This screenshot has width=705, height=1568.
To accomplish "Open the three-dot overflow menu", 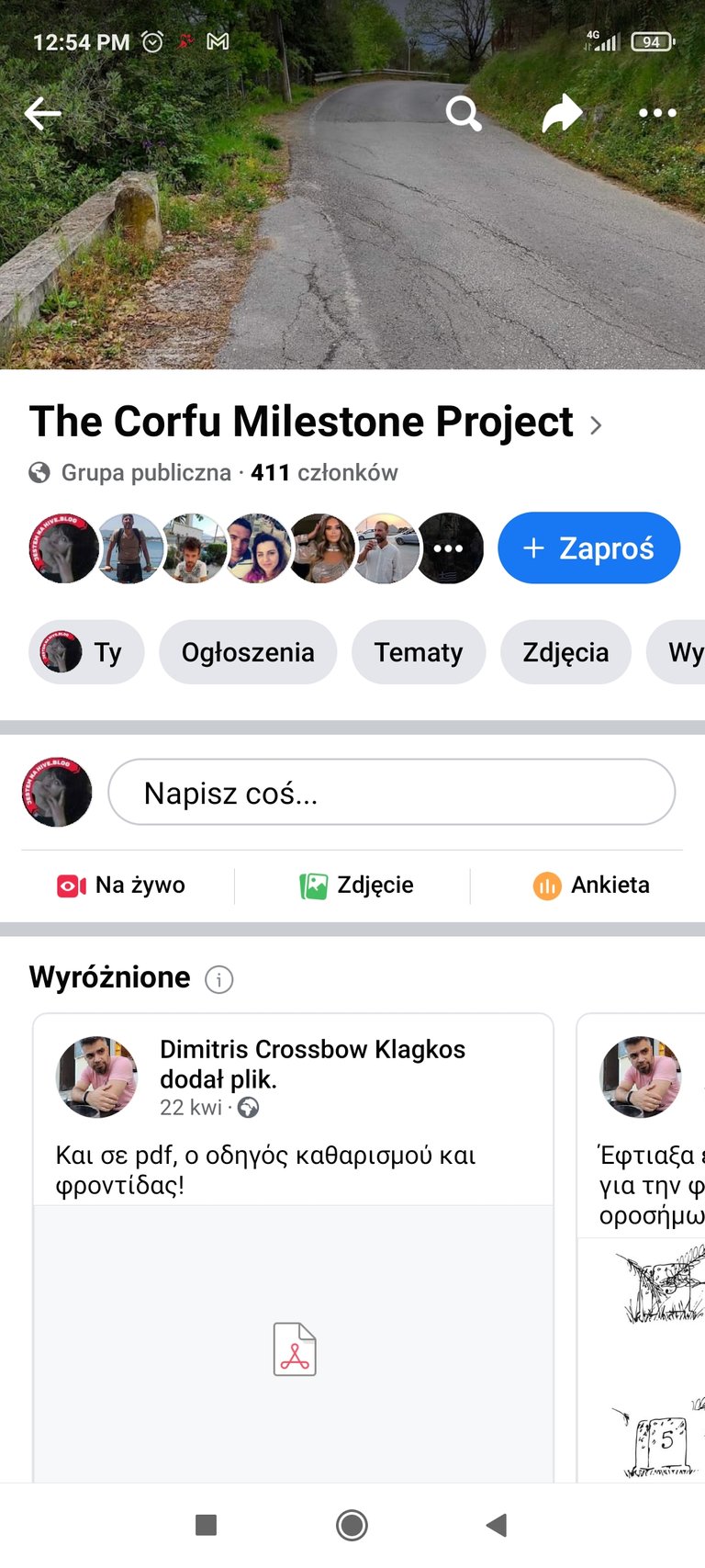I will tap(657, 113).
